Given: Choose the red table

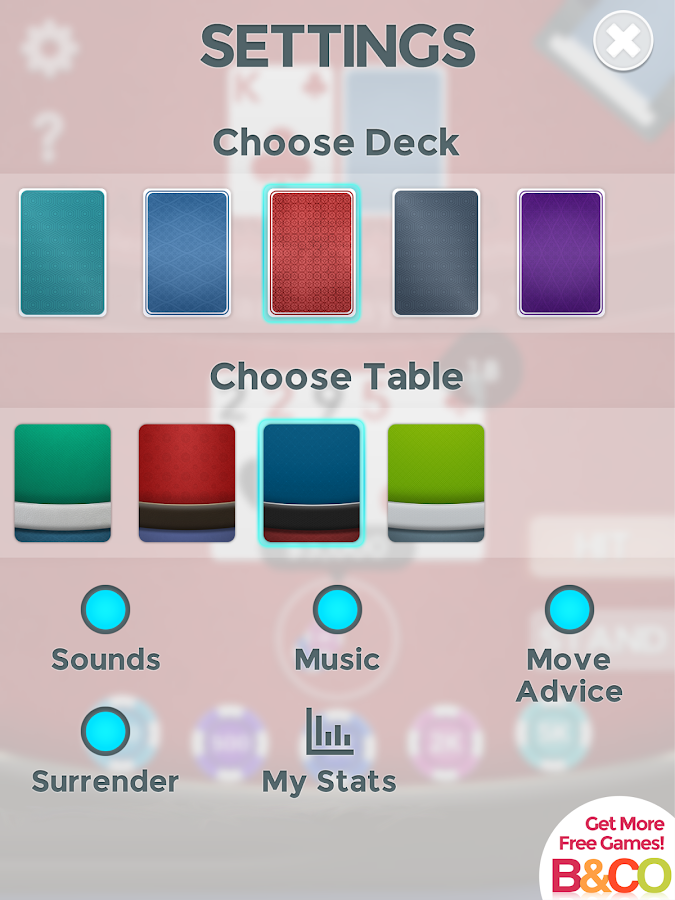Looking at the screenshot, I should pos(187,483).
